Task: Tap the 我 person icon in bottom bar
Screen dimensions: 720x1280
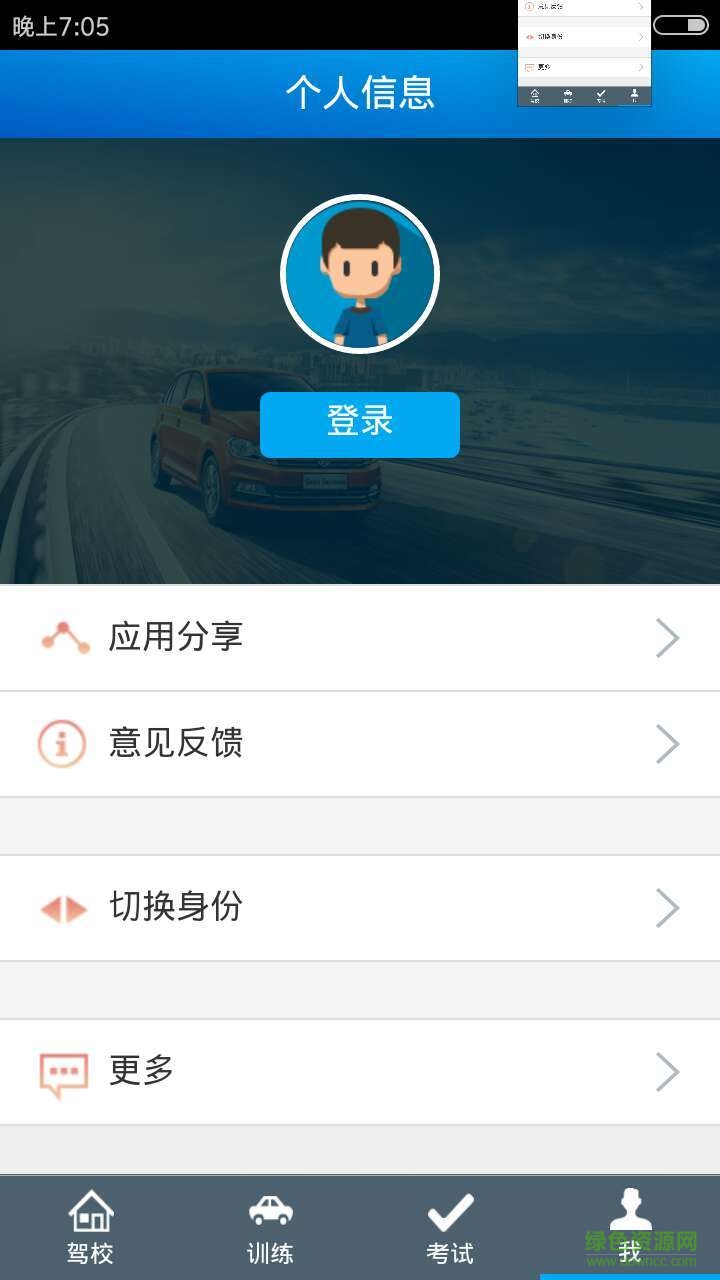Action: 630,1213
